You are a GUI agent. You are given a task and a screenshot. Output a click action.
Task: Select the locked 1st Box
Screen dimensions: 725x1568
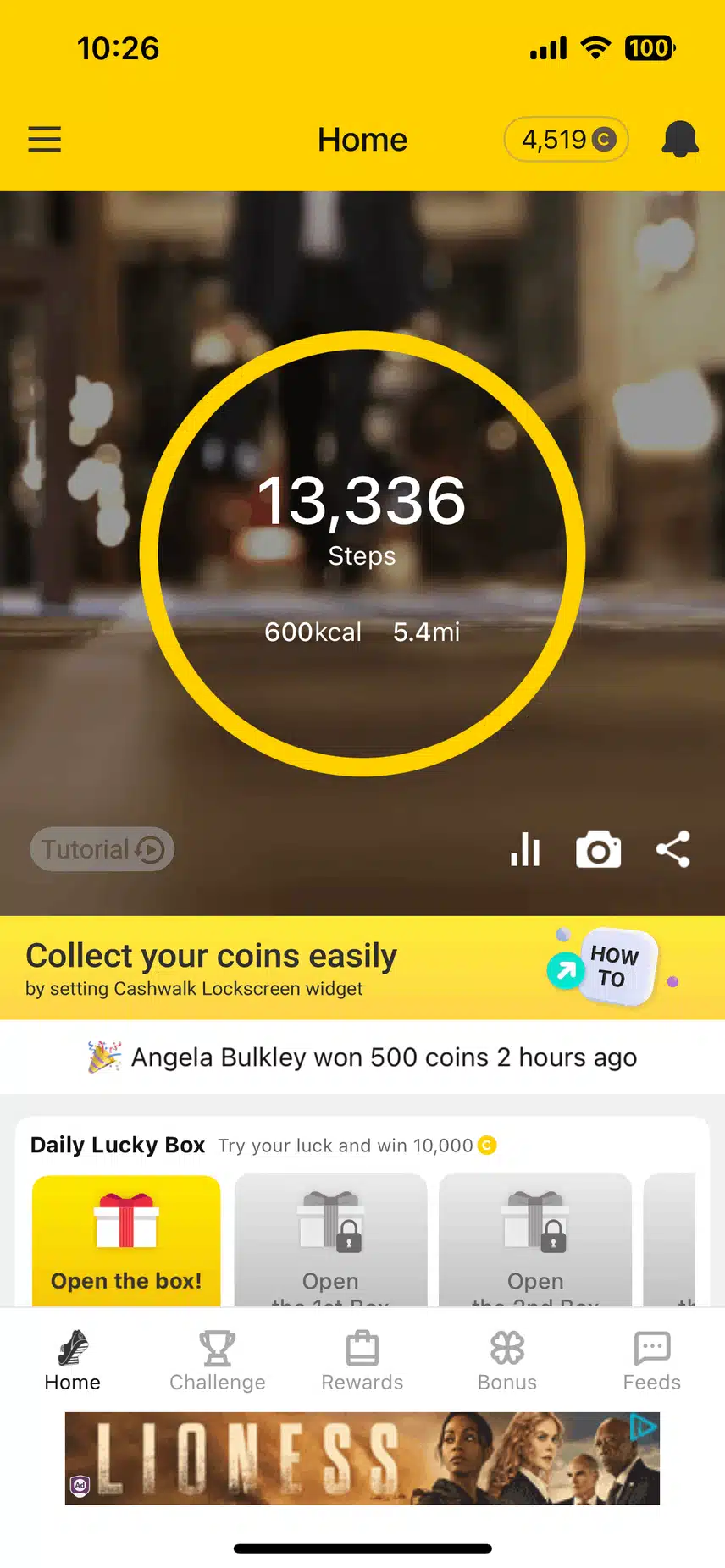[x=330, y=1240]
